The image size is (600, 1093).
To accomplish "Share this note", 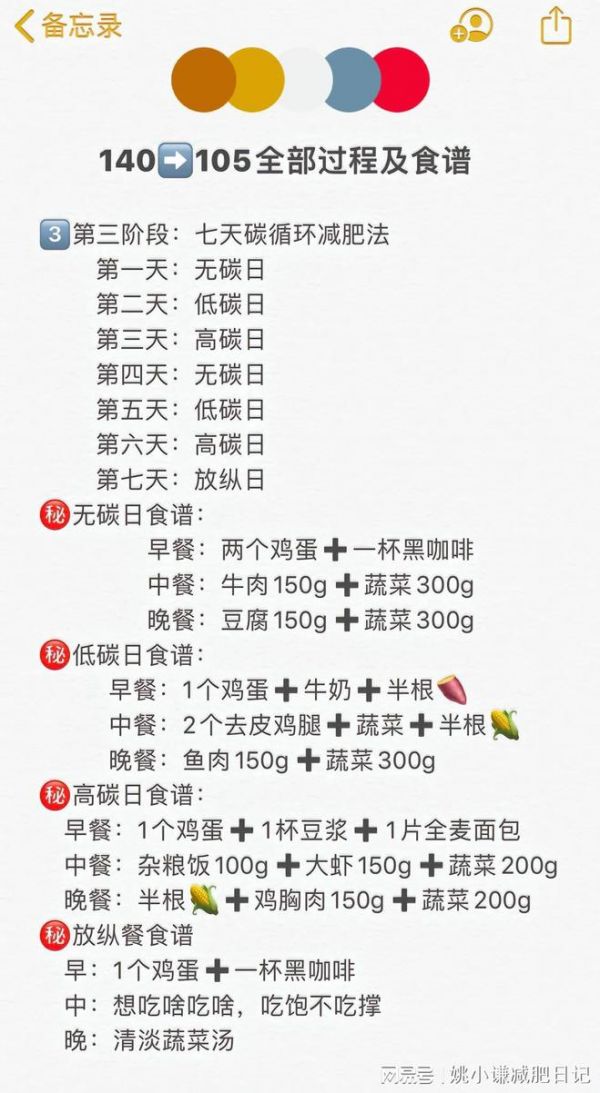I will coord(556,26).
